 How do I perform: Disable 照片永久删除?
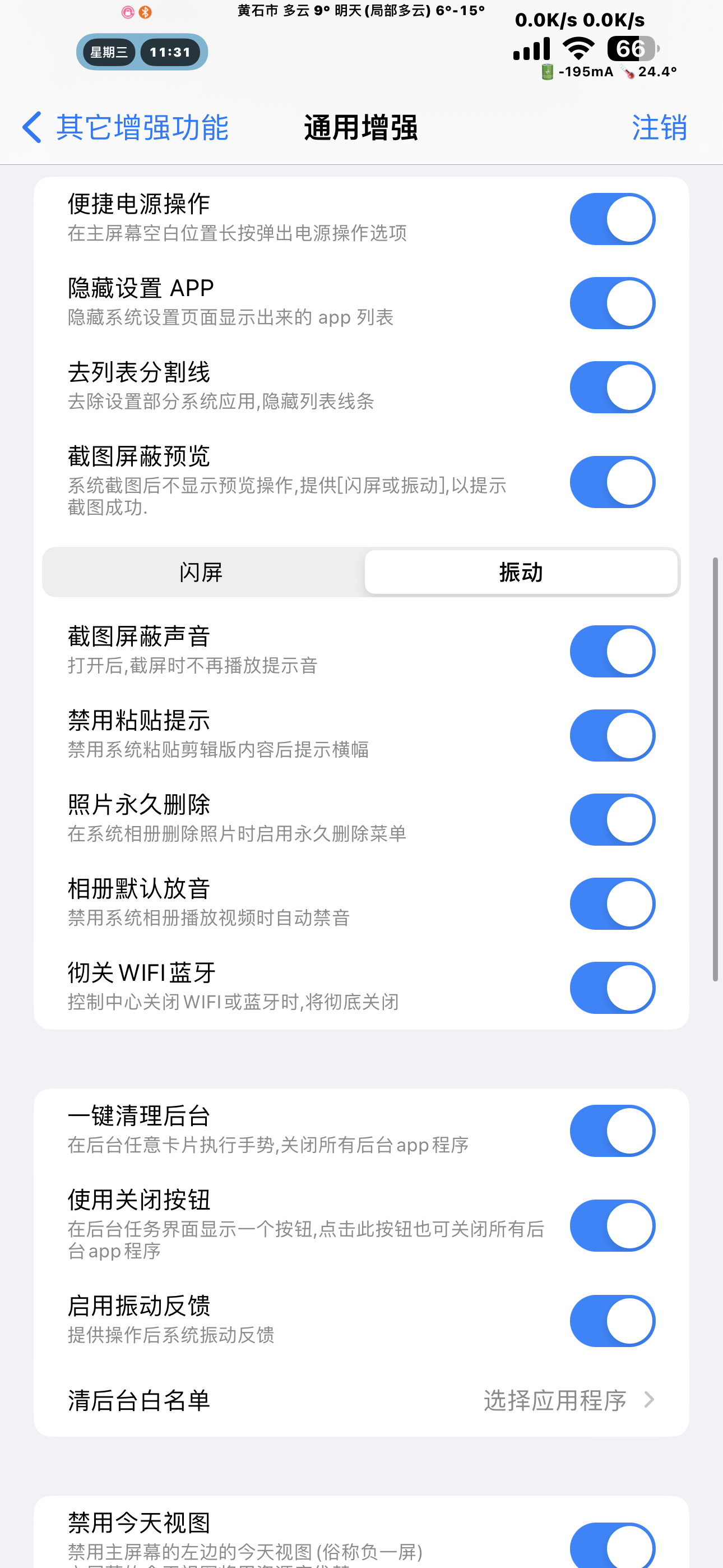611,819
